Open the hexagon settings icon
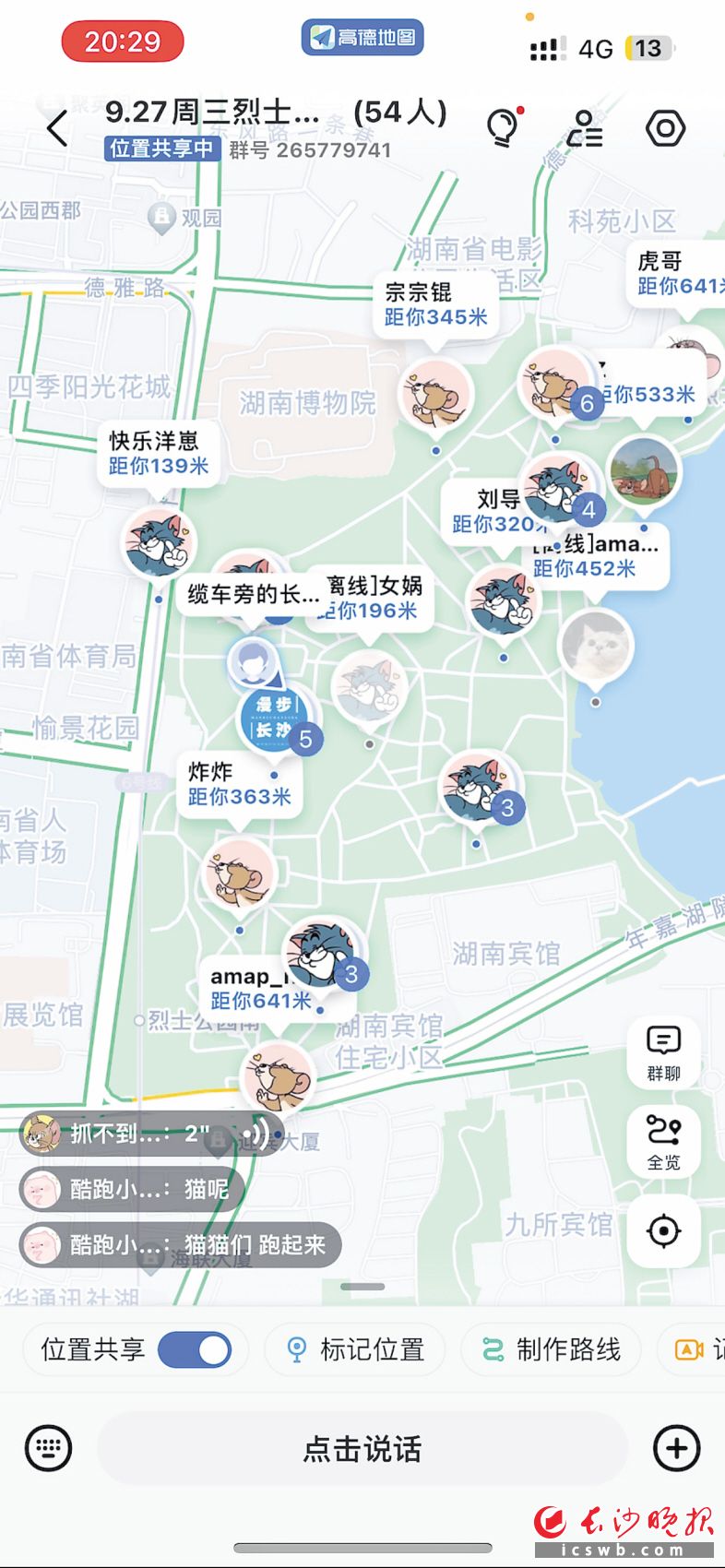725x1568 pixels. [665, 128]
